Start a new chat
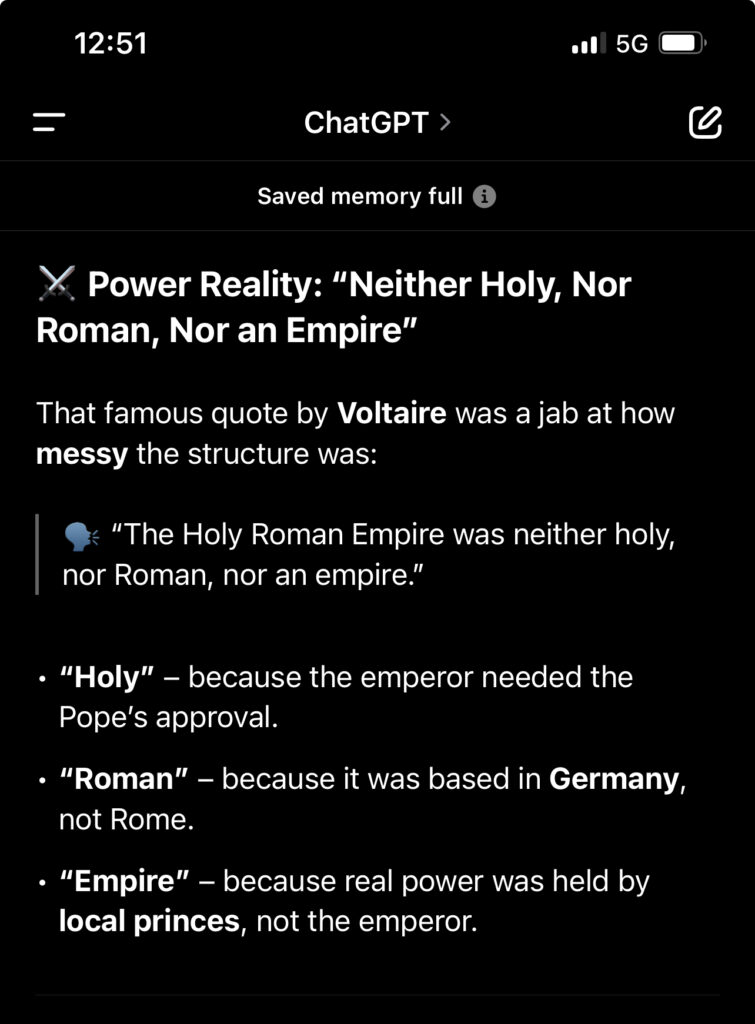Viewport: 755px width, 1024px height. tap(705, 122)
